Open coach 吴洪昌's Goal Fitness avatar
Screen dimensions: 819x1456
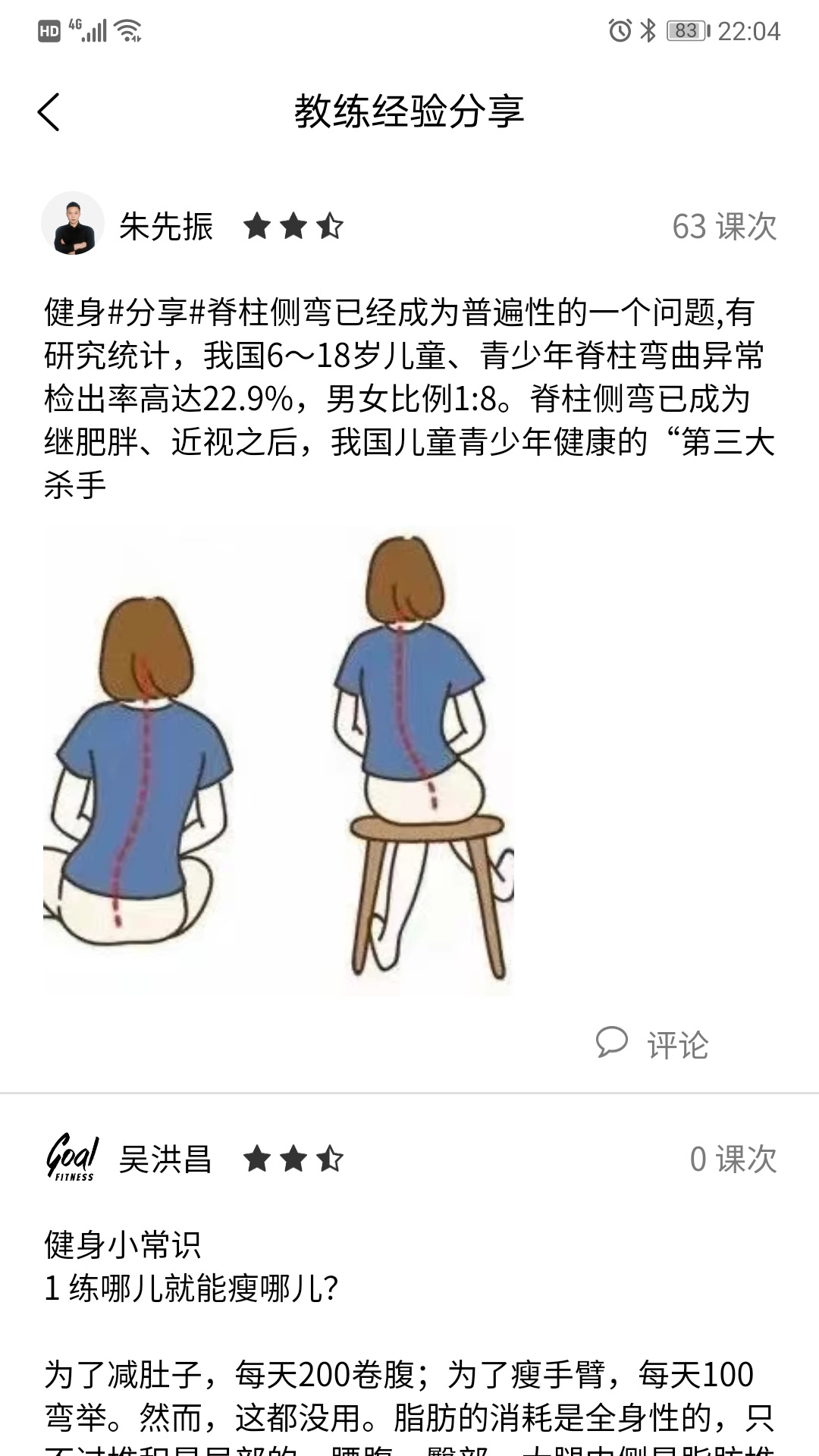(72, 1157)
